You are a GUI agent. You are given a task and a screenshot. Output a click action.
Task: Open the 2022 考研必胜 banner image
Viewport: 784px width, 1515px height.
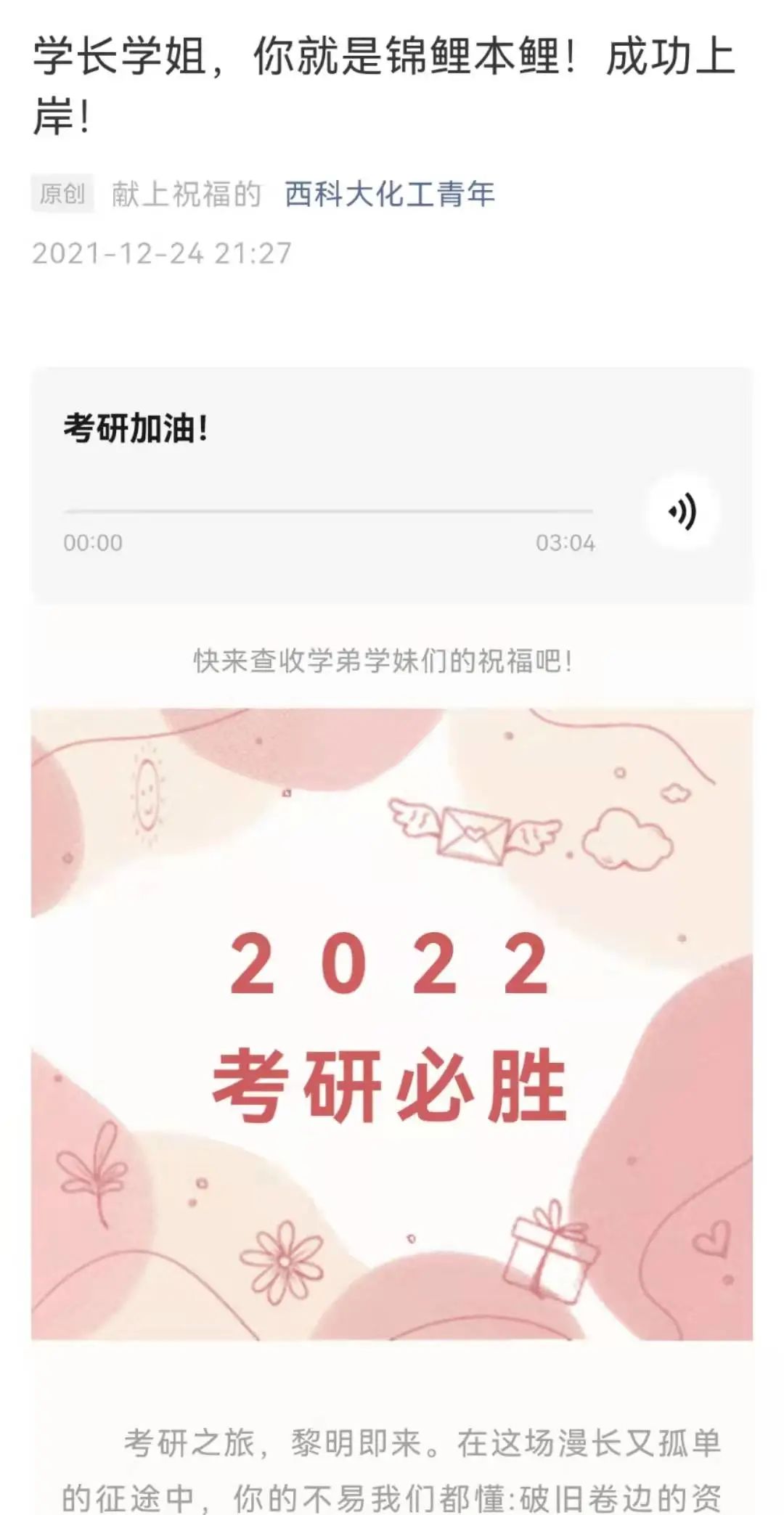pos(392,1024)
